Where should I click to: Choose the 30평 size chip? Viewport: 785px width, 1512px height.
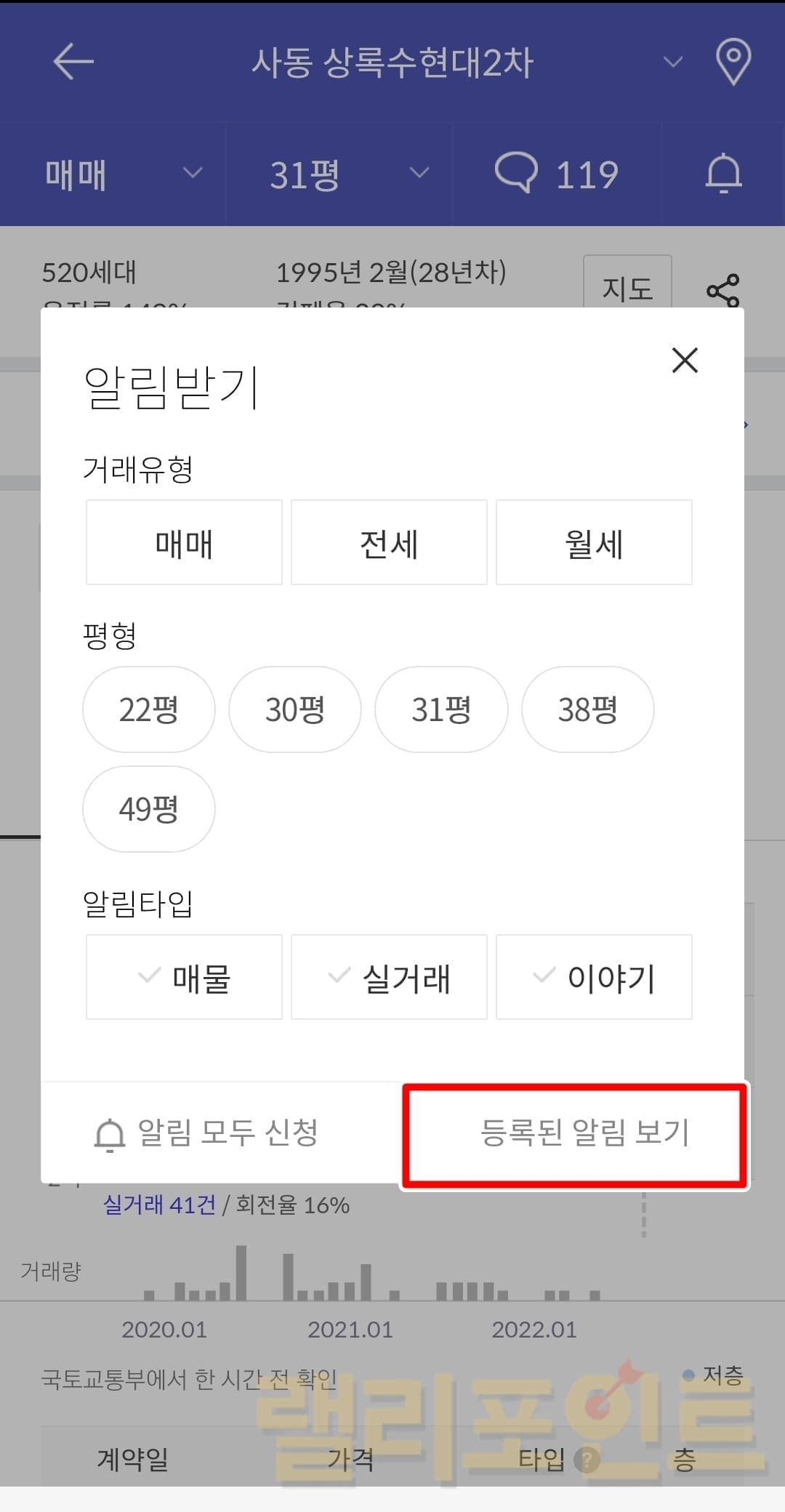point(295,709)
